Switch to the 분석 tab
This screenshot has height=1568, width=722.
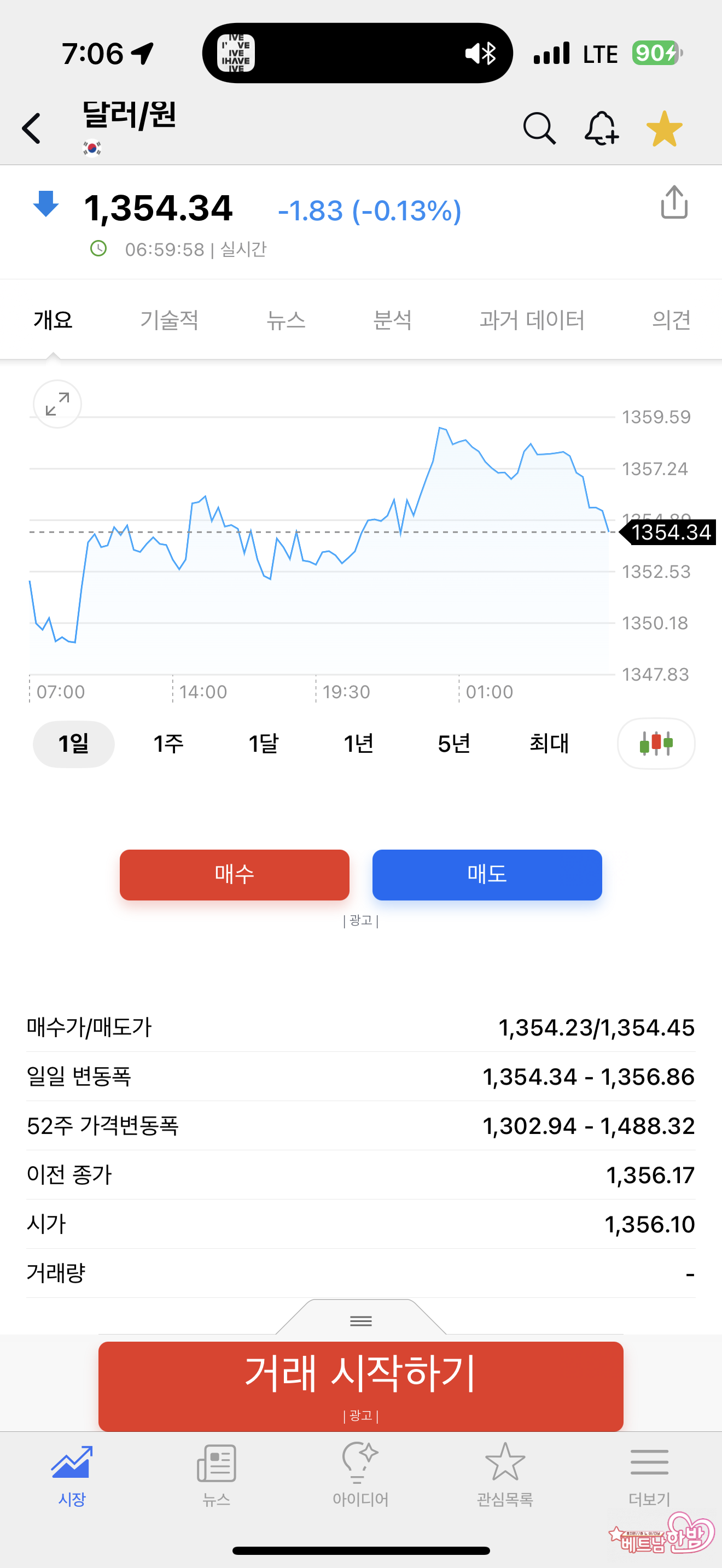pyautogui.click(x=392, y=320)
